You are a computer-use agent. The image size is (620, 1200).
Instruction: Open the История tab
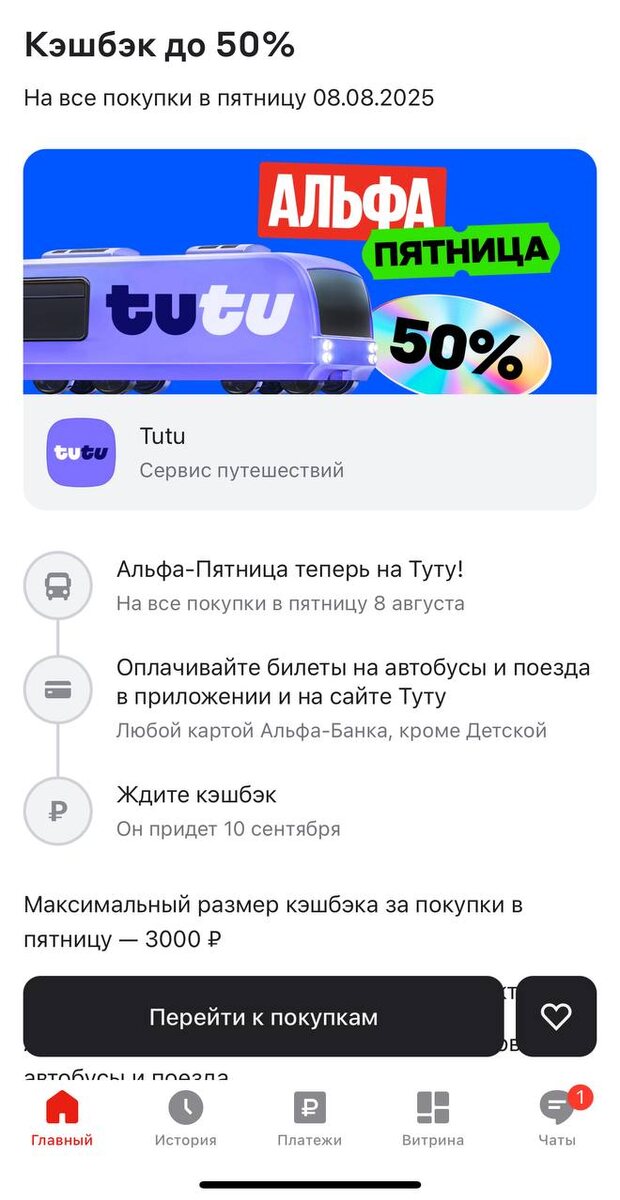pos(185,1118)
